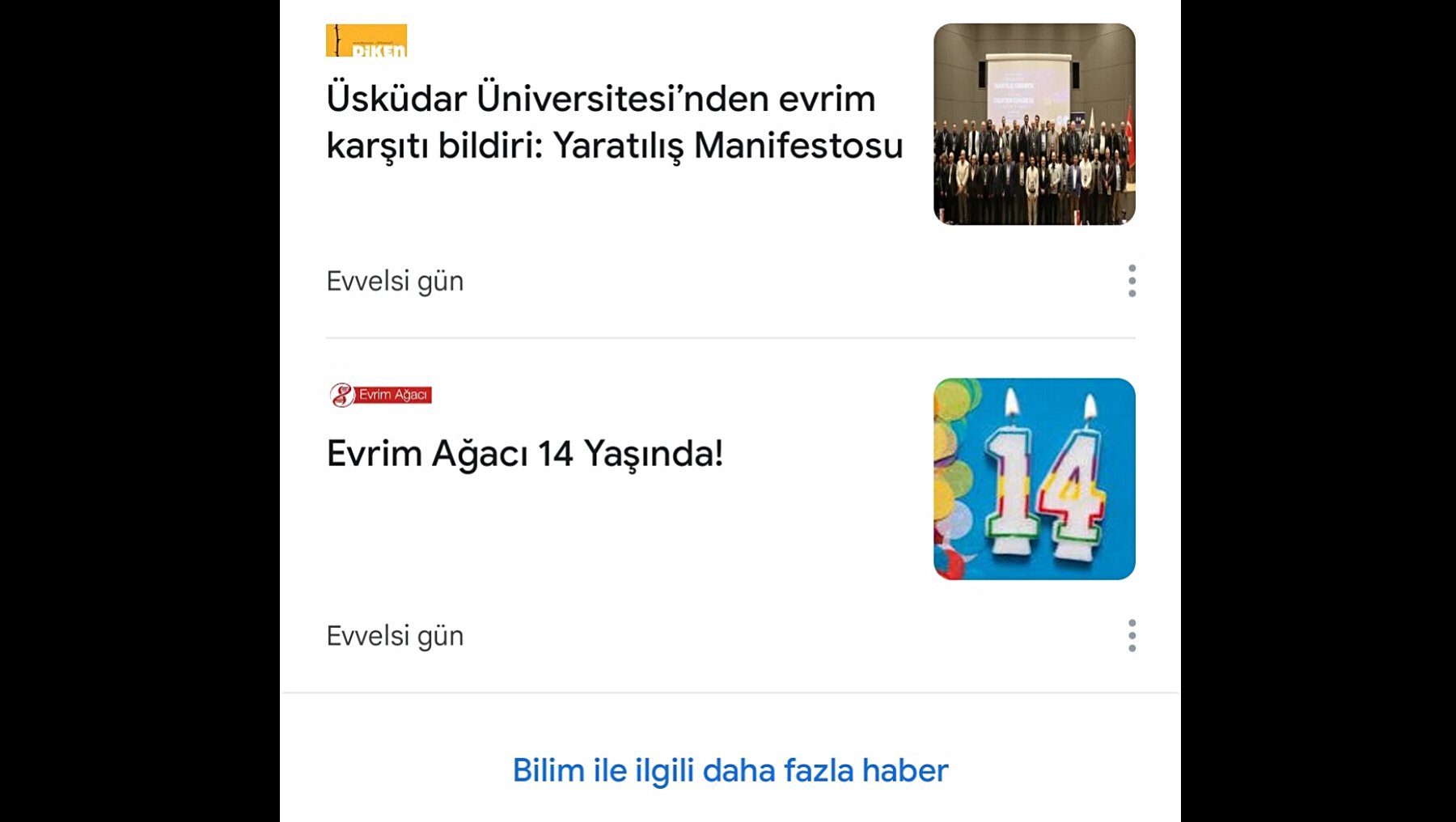The image size is (1456, 822).
Task: Read the Evrim Ağacı 14 Yaşında article
Action: (524, 453)
